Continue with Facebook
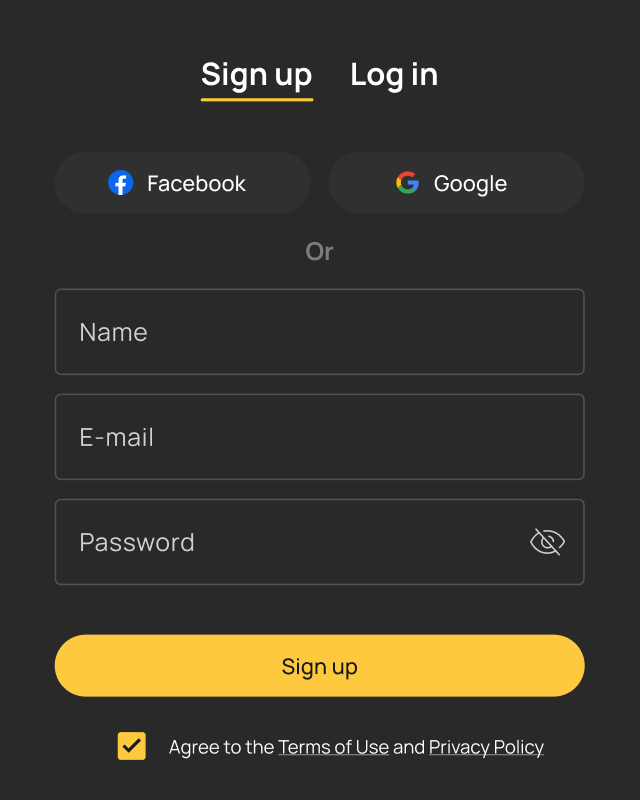The width and height of the screenshot is (640, 800). tap(182, 183)
